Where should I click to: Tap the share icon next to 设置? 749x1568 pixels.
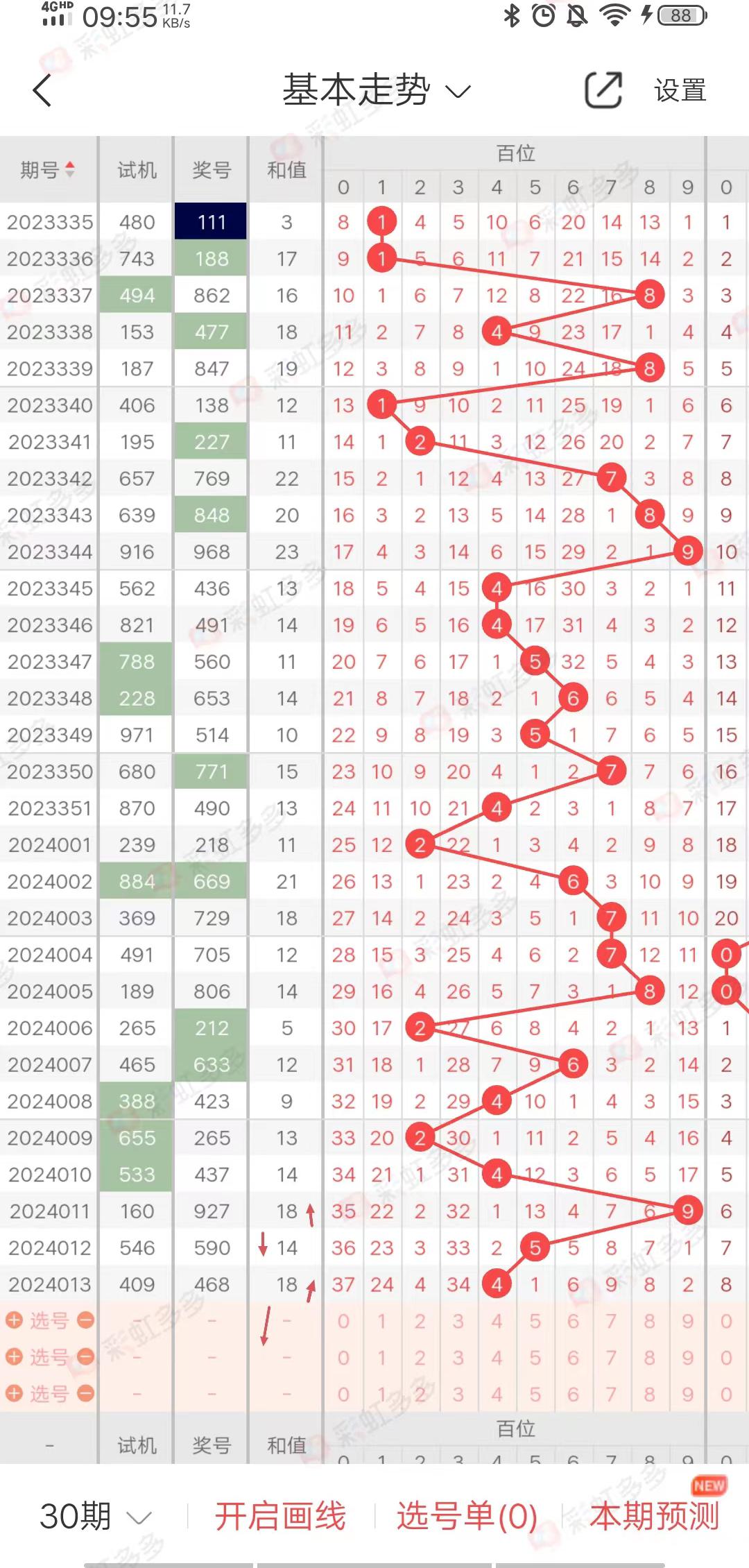pyautogui.click(x=603, y=90)
